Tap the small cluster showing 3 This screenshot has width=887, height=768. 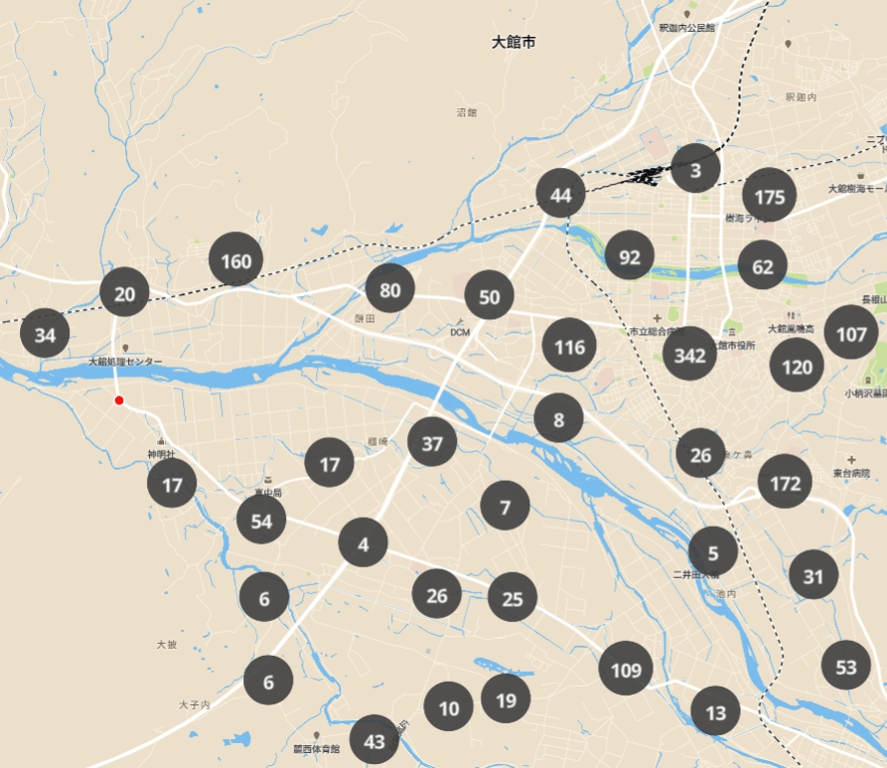pos(696,169)
